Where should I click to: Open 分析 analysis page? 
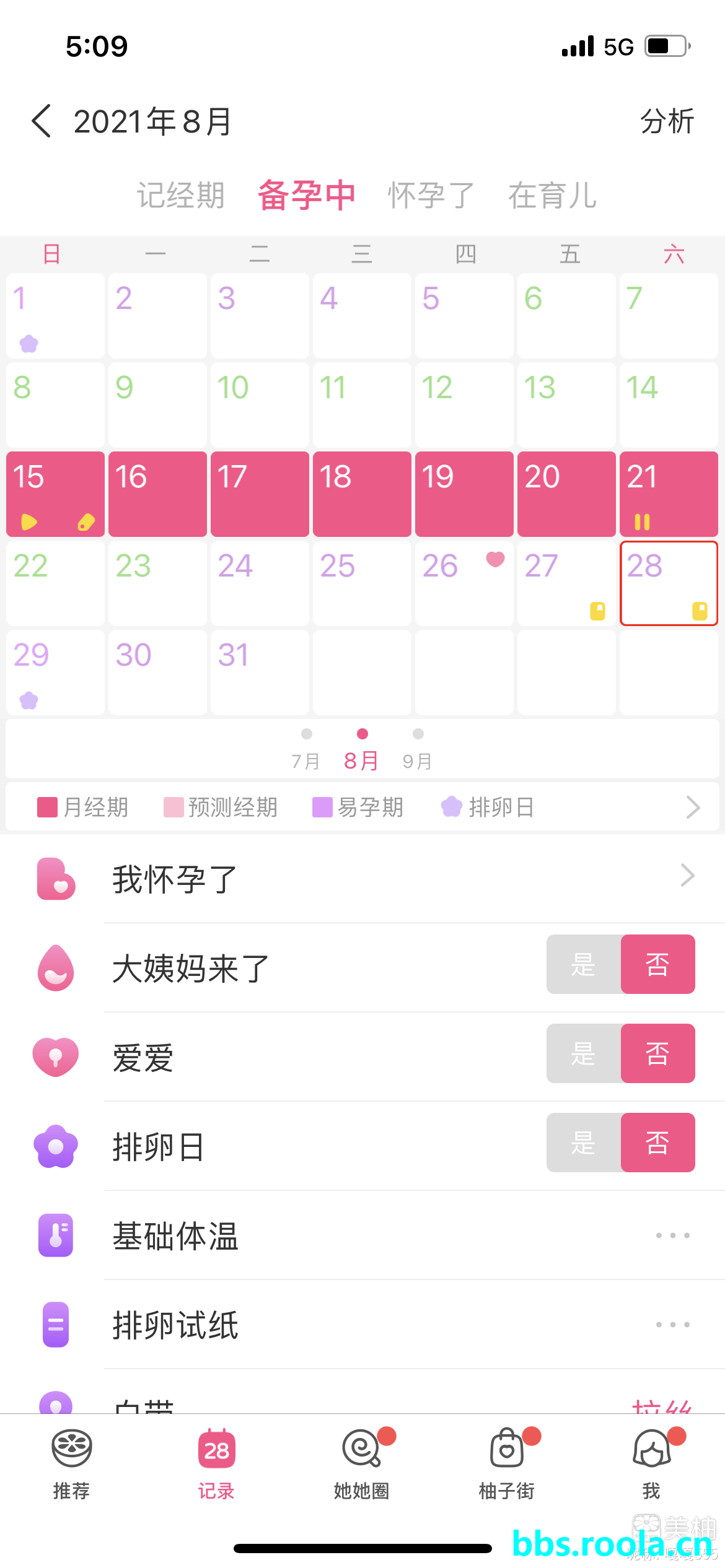667,121
